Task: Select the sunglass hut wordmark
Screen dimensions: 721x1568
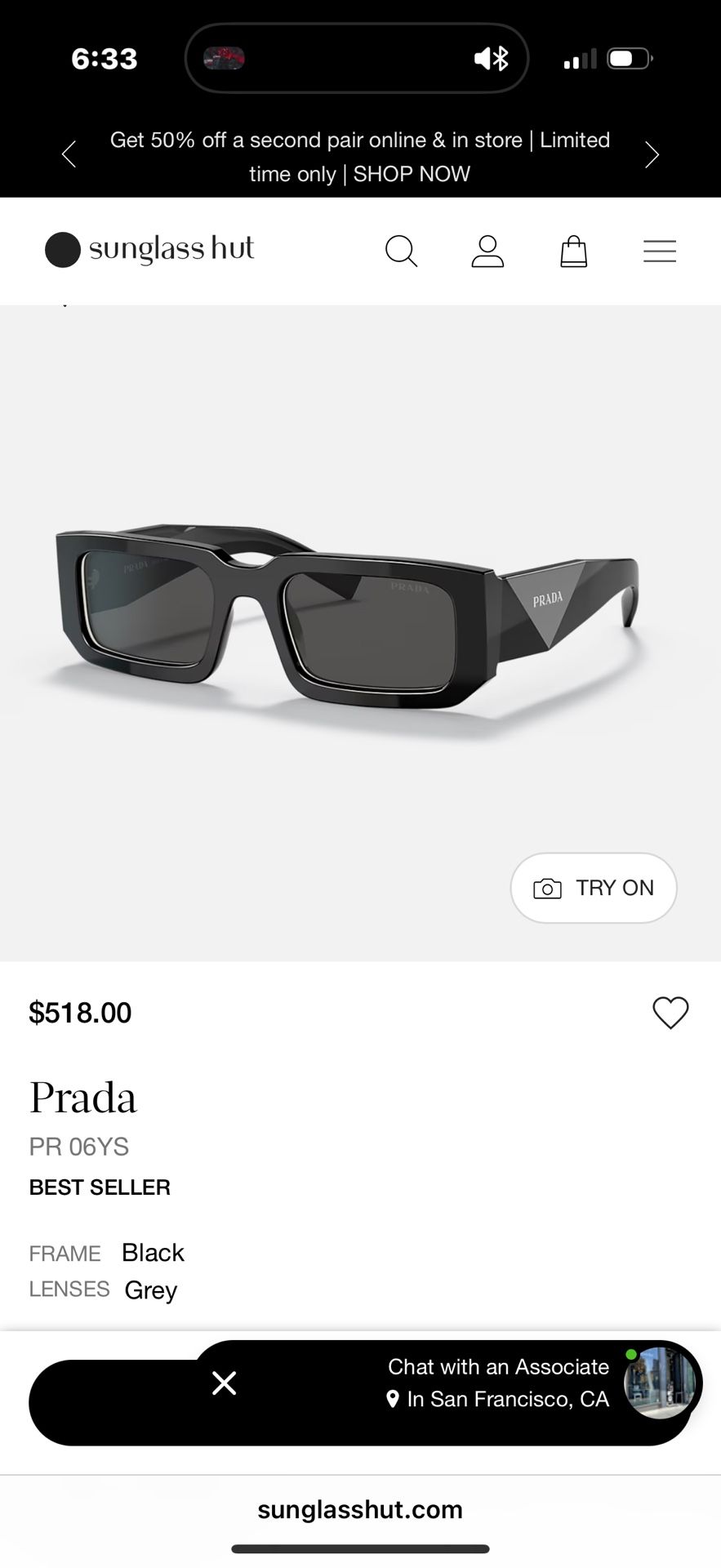Action: pos(171,248)
